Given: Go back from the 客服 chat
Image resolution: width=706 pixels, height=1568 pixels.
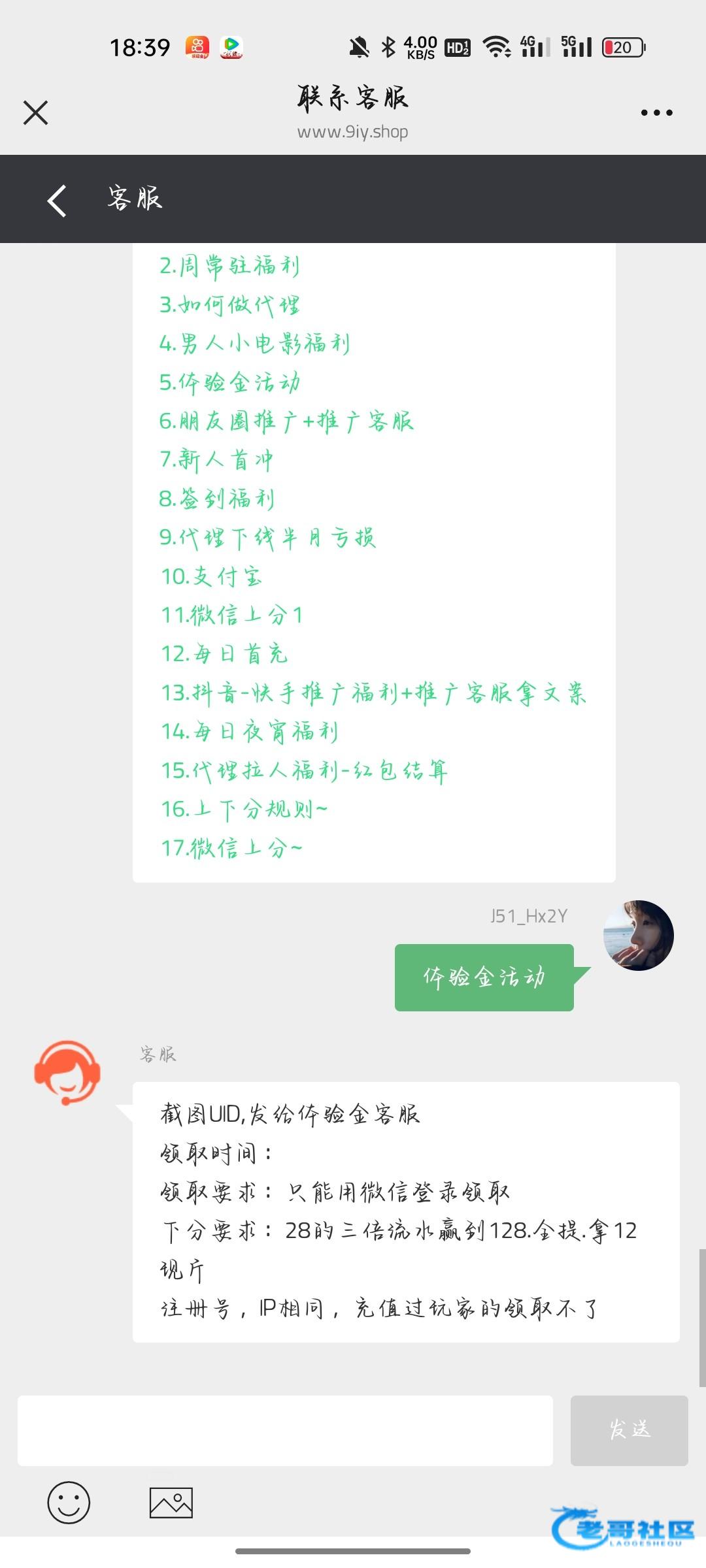Looking at the screenshot, I should (x=58, y=199).
